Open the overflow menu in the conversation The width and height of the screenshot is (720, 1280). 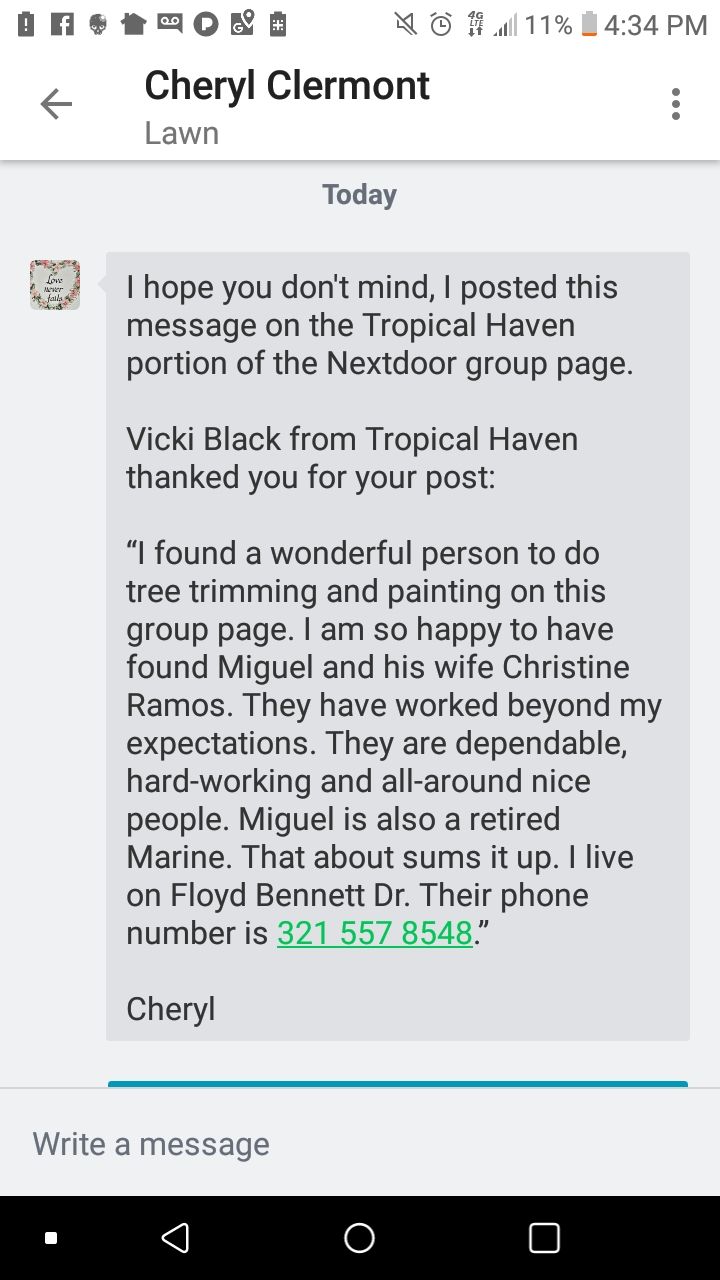(x=676, y=104)
